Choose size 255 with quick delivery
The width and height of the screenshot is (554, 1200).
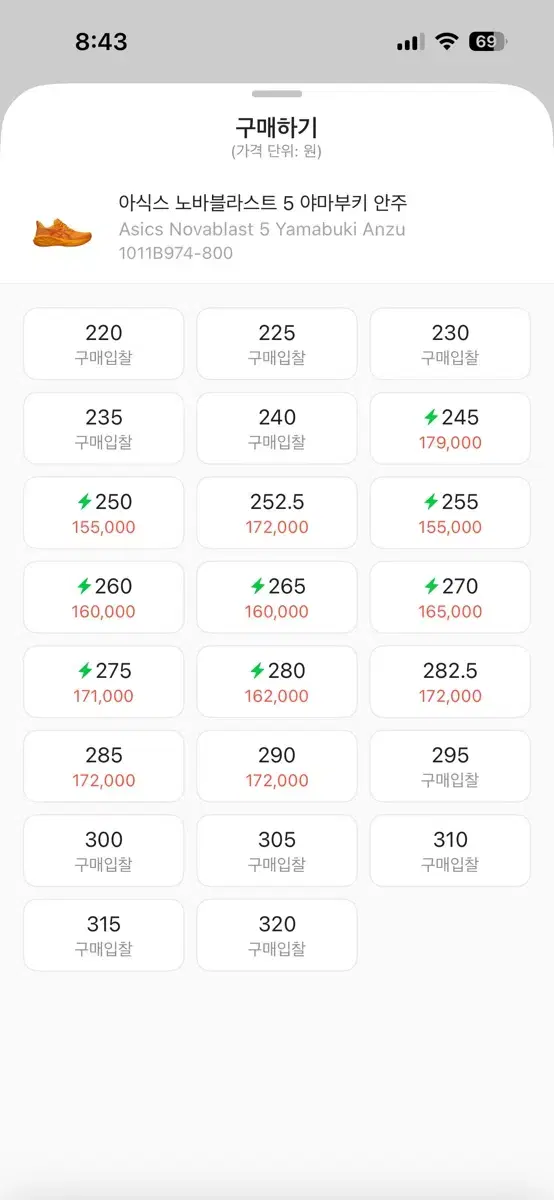(x=450, y=513)
